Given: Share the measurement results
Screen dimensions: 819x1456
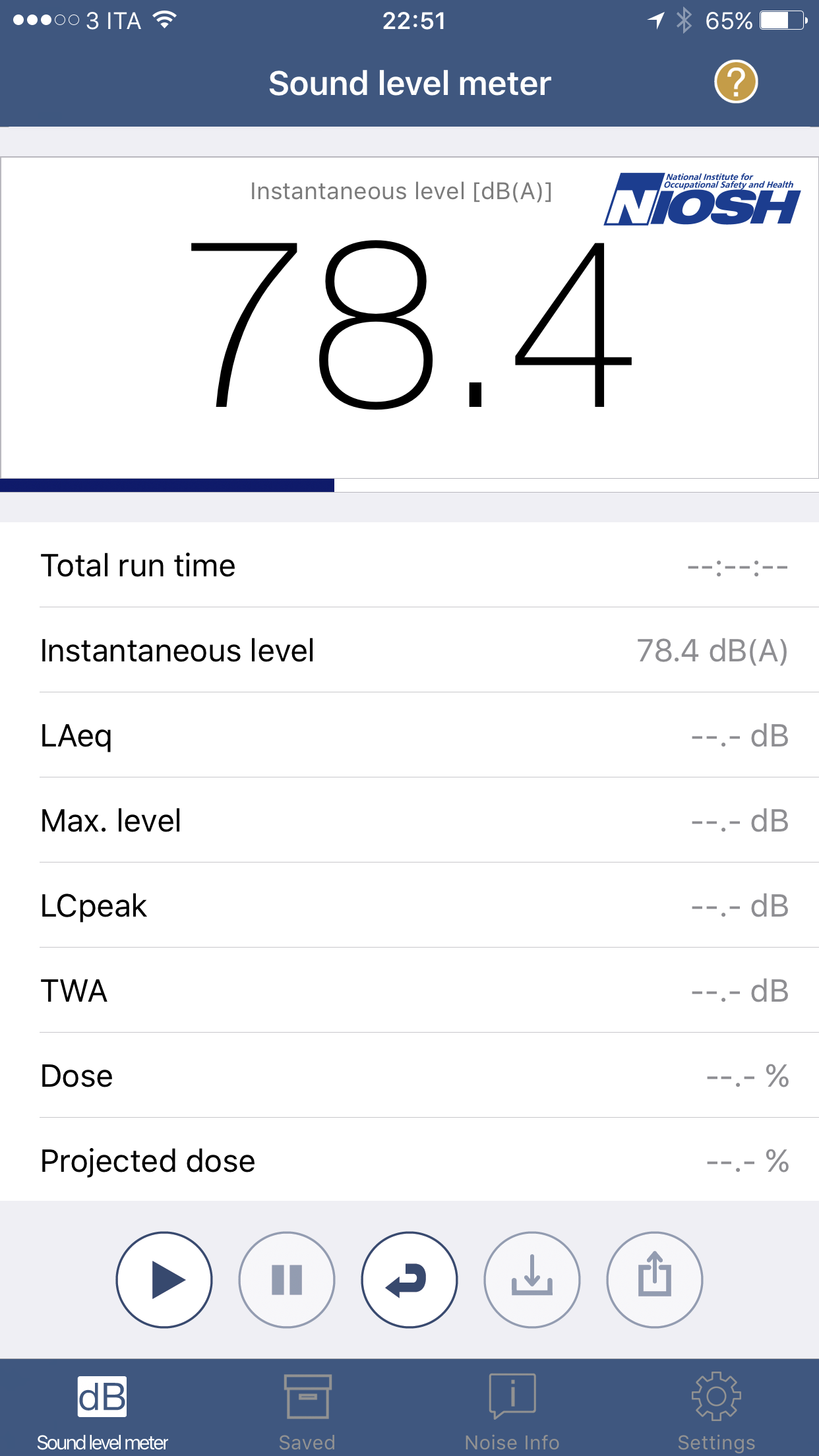Looking at the screenshot, I should 655,1279.
